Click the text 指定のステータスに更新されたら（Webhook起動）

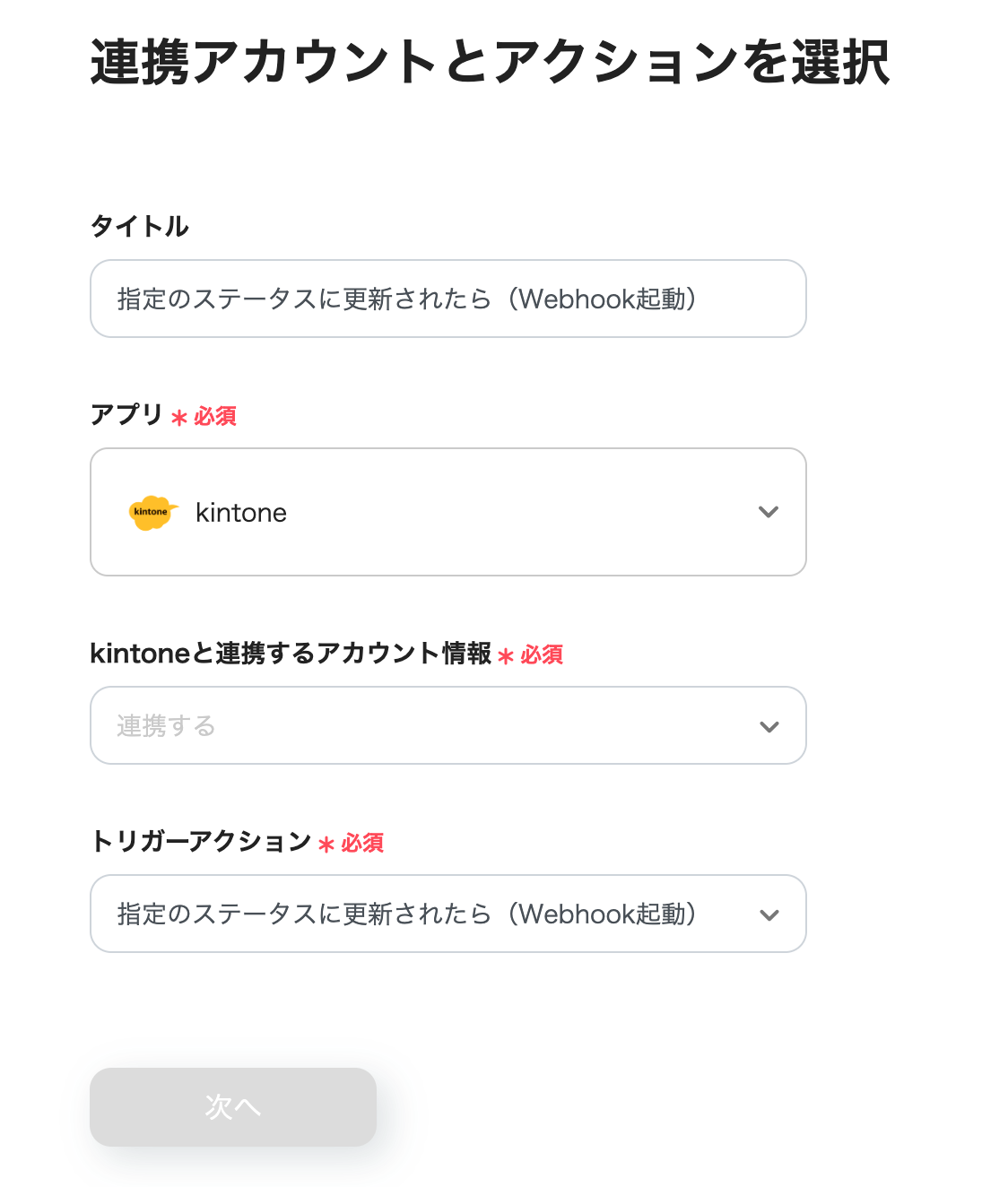pos(408,914)
